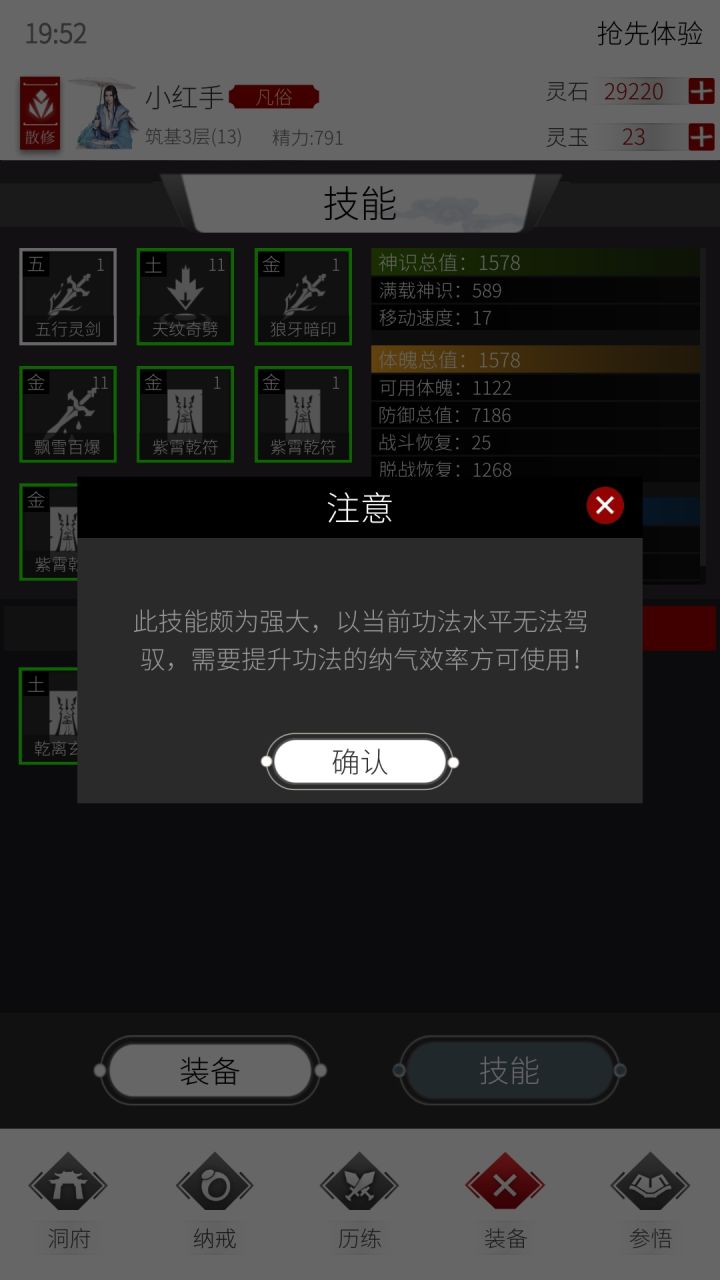This screenshot has width=720, height=1280.
Task: Select the 飘雪百爆 sword skill
Action: click(x=67, y=414)
